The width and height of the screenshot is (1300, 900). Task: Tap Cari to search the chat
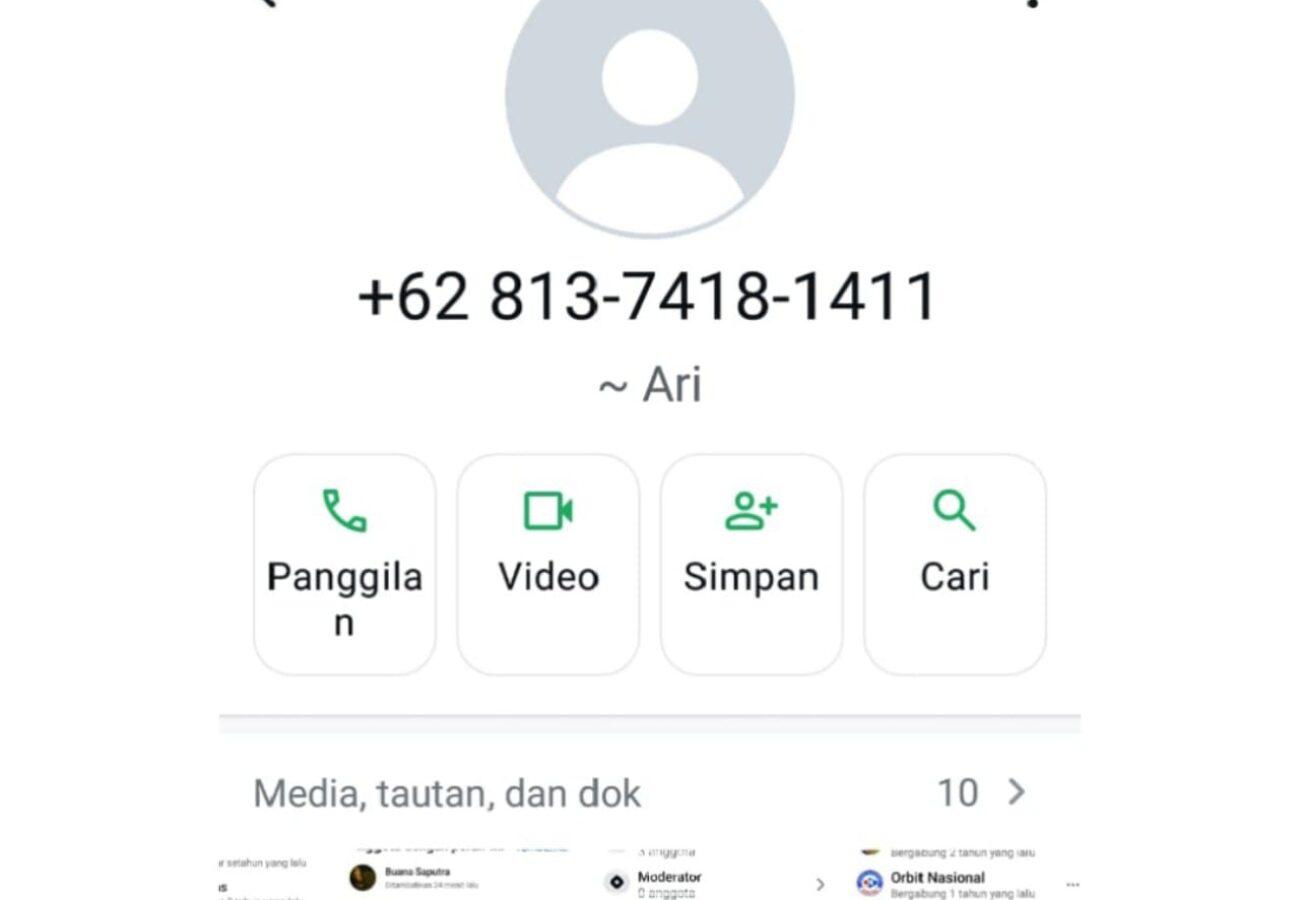click(x=954, y=564)
